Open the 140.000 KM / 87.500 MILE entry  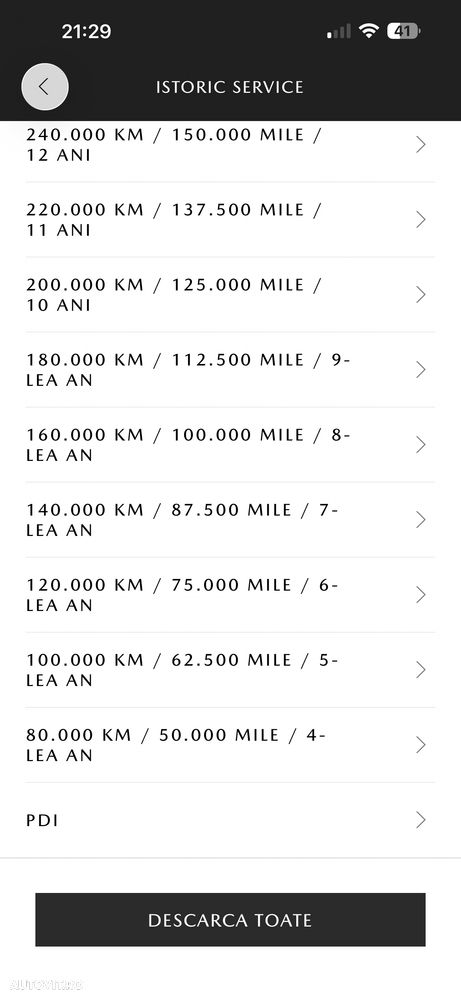[230, 520]
